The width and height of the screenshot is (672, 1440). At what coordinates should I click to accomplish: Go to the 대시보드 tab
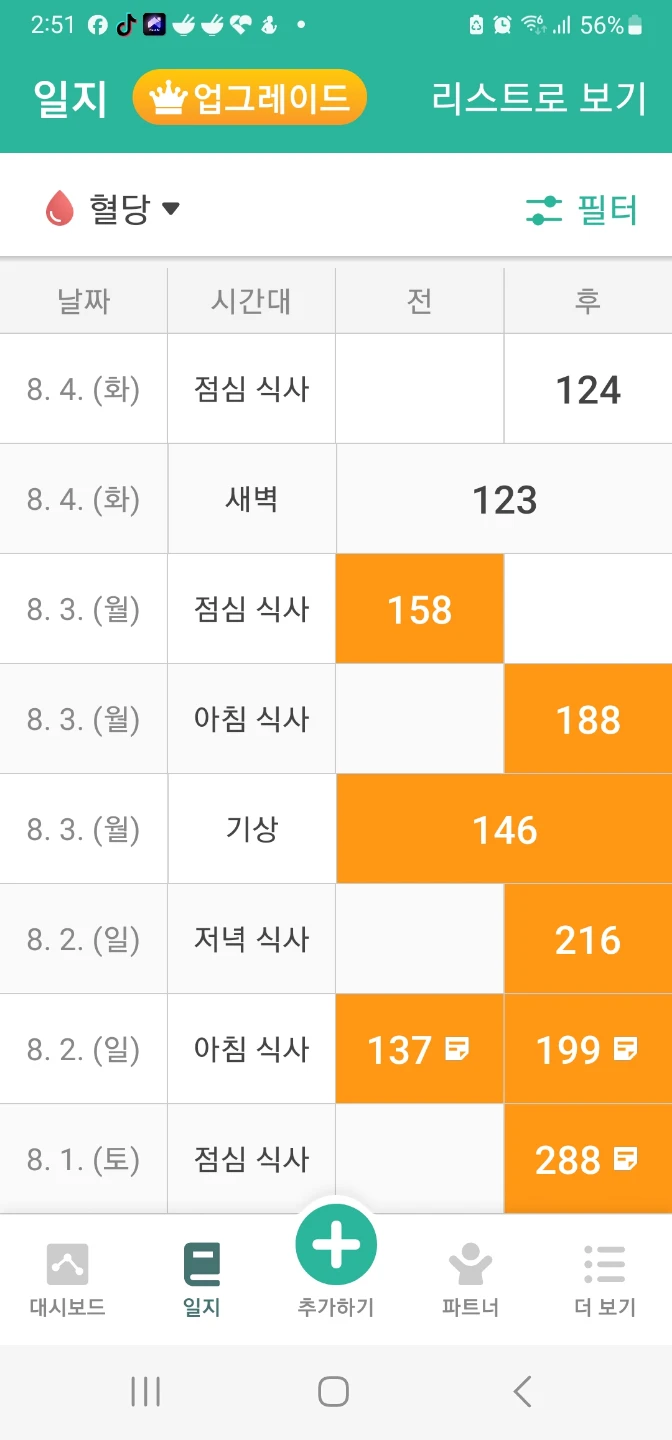click(x=67, y=1280)
